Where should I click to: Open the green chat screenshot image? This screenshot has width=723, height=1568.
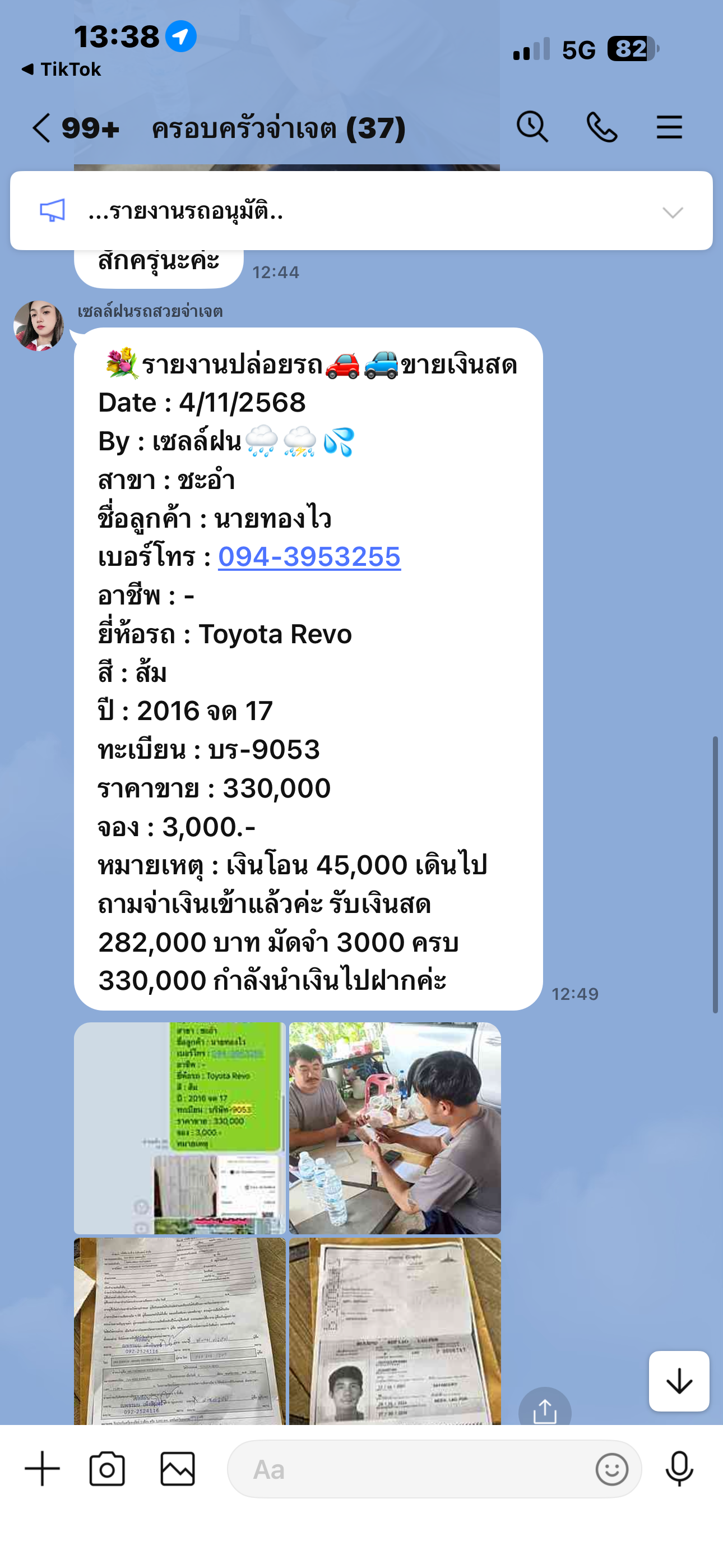[x=179, y=1127]
